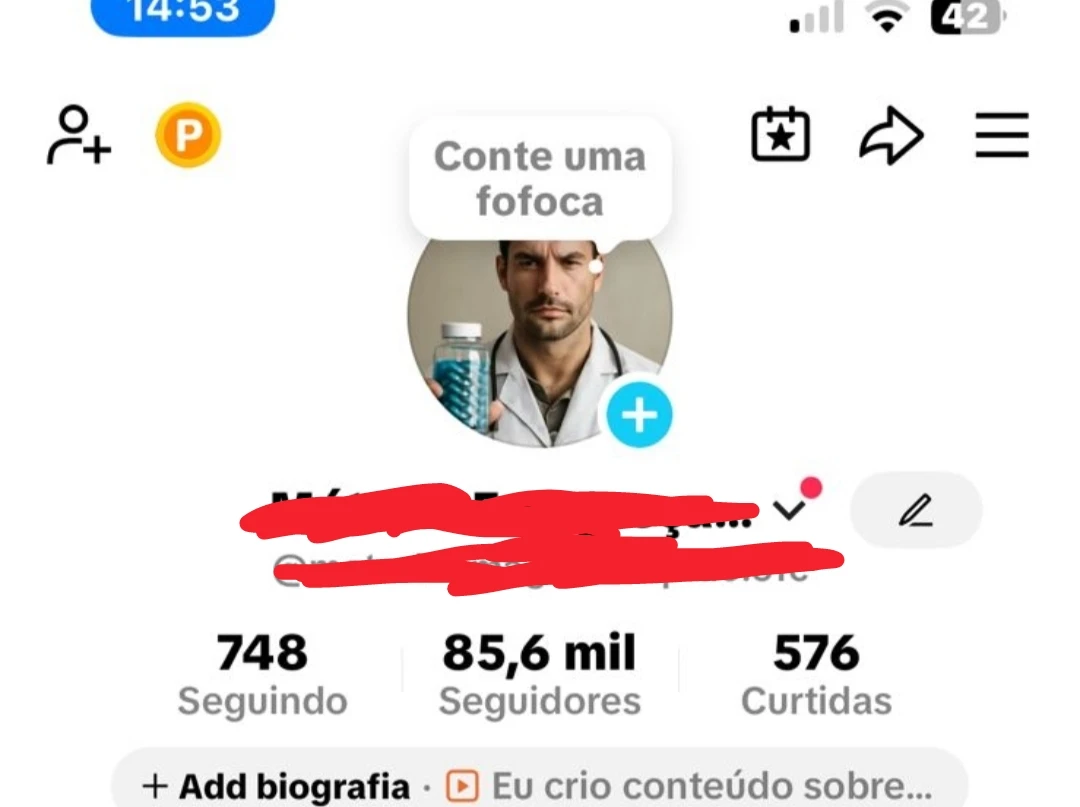Tap Add biografia
The image size is (1080, 807).
click(277, 786)
